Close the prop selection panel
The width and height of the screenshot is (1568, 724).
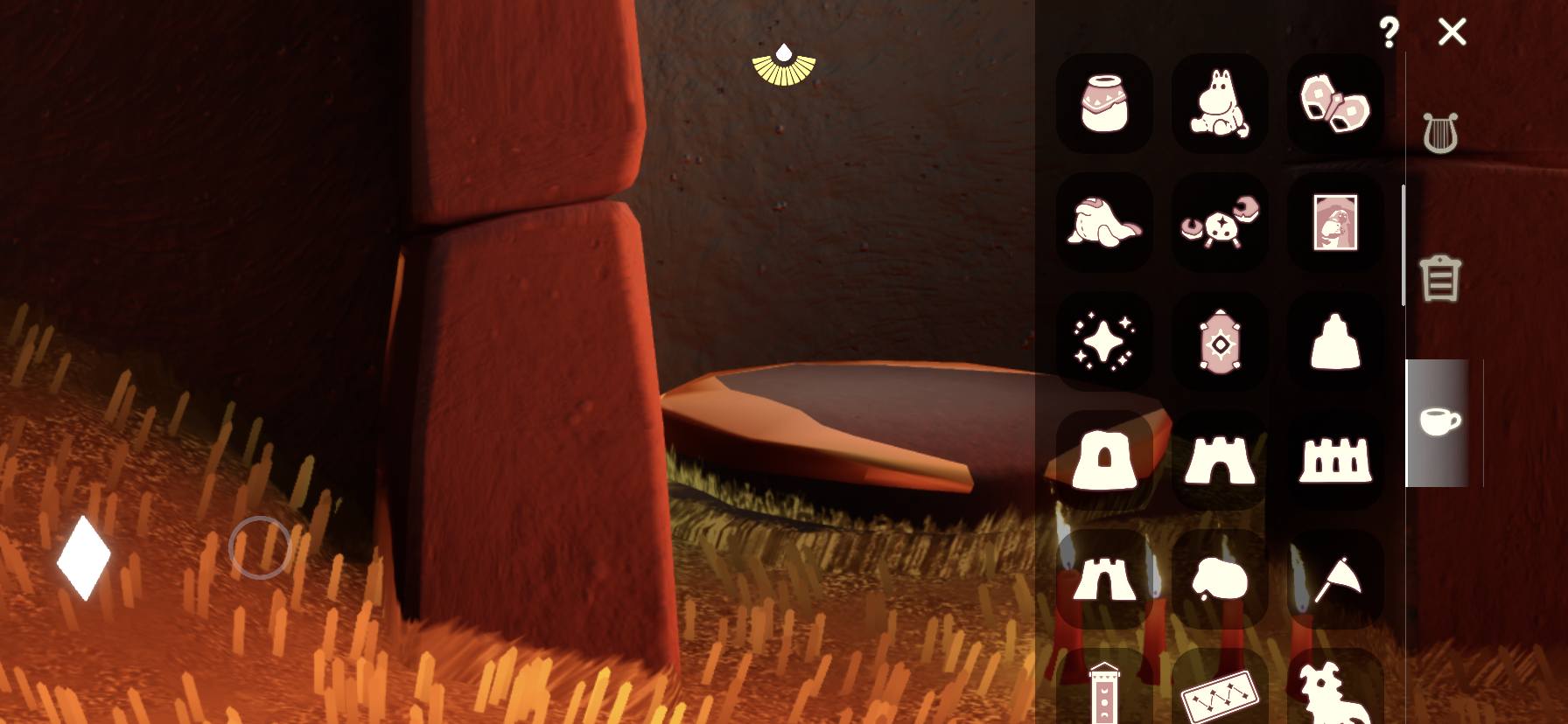point(1452,32)
